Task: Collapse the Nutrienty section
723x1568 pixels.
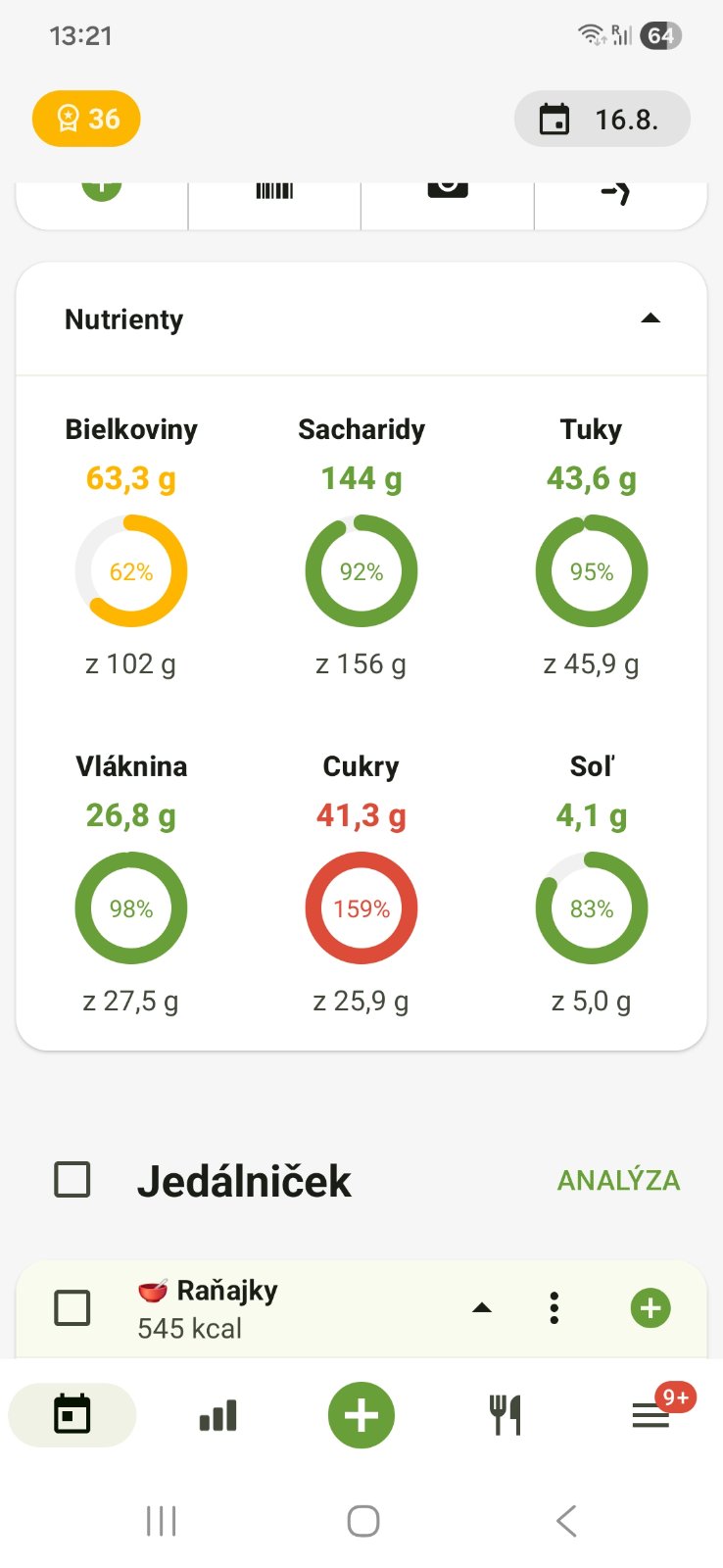Action: click(x=651, y=318)
